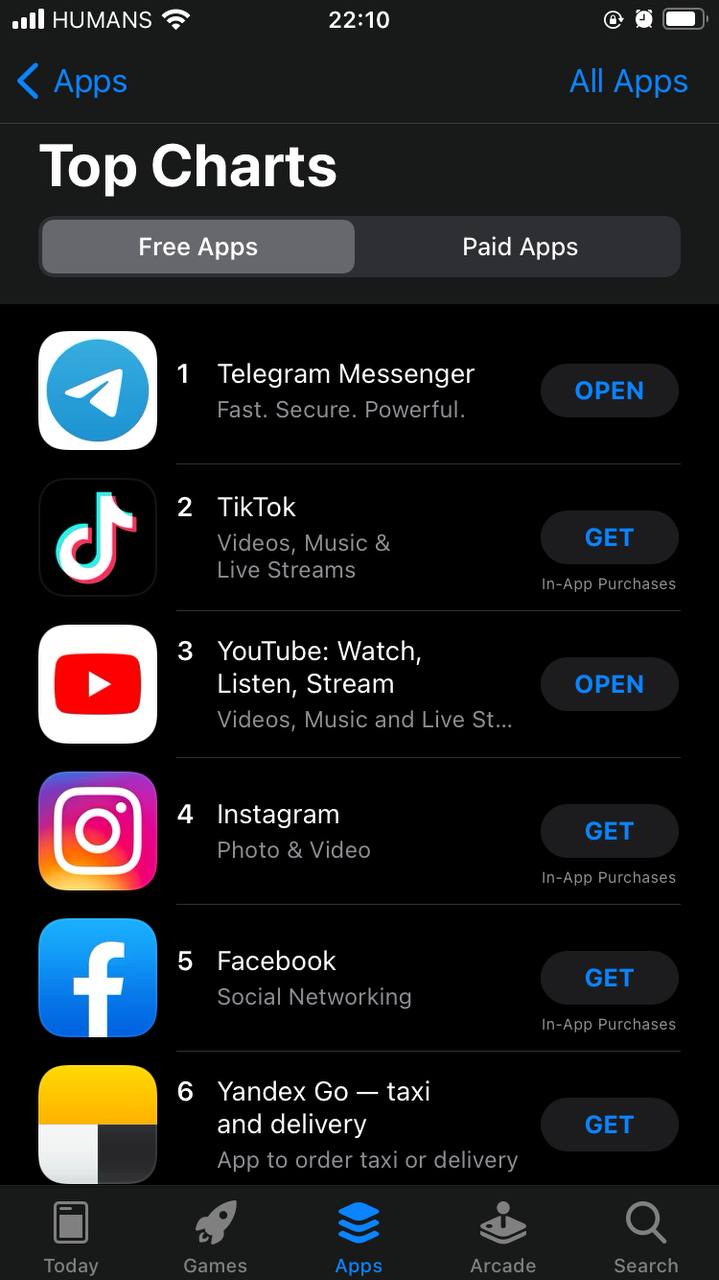This screenshot has height=1280, width=719.
Task: Open Telegram Messenger with the OPEN button
Action: 609,391
